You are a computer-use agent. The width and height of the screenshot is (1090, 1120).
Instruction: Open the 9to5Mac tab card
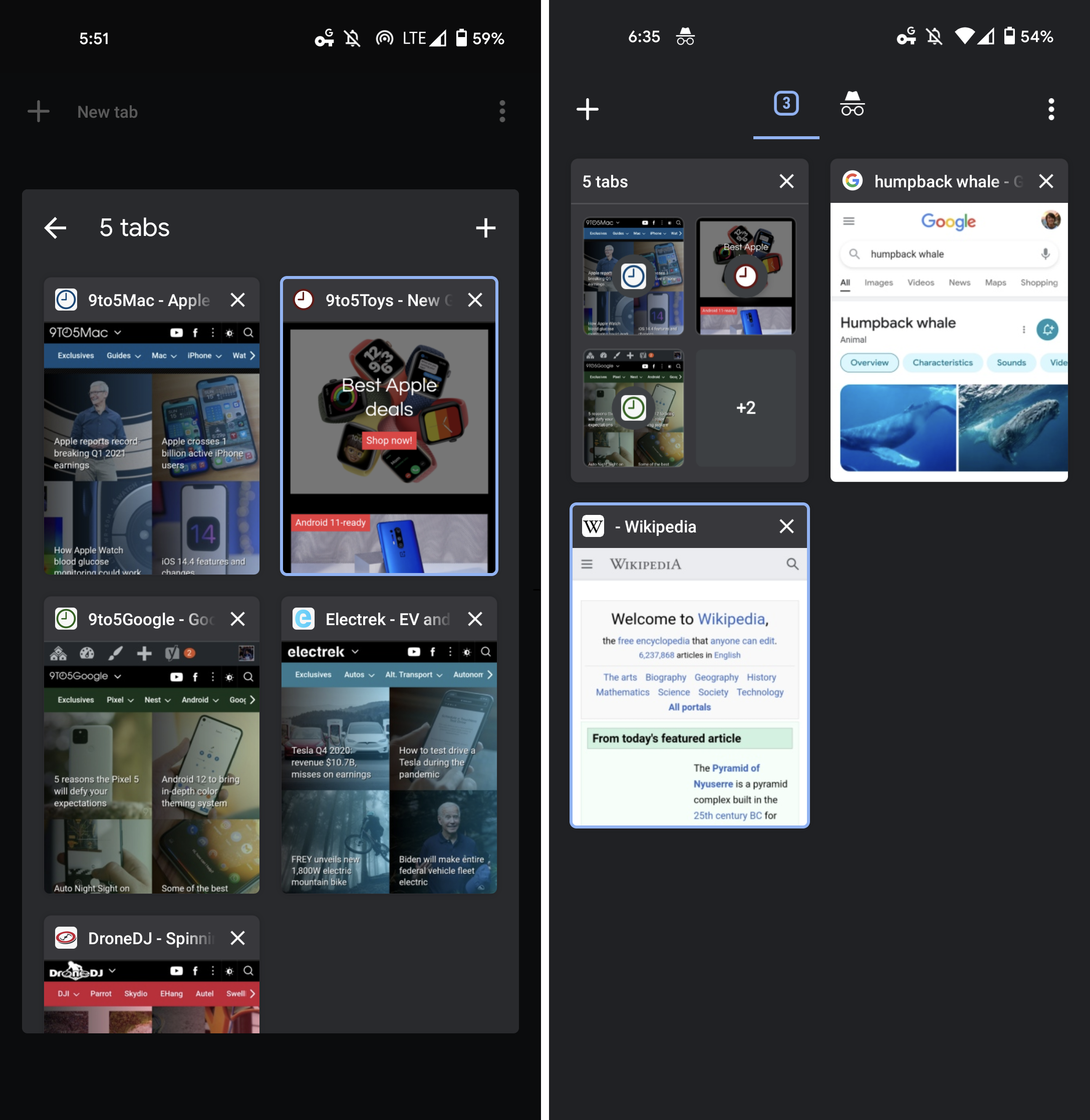tap(152, 446)
